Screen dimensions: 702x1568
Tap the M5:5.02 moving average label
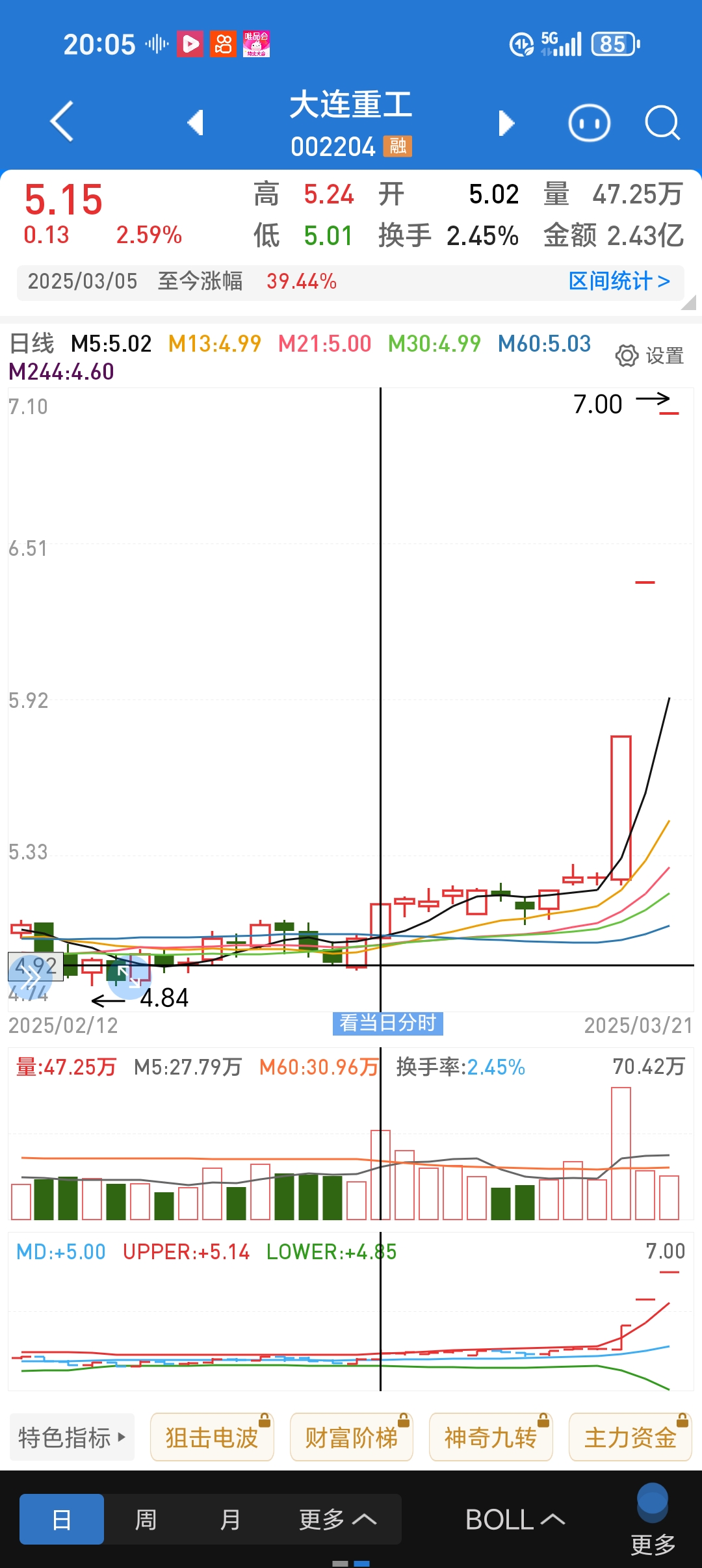110,344
